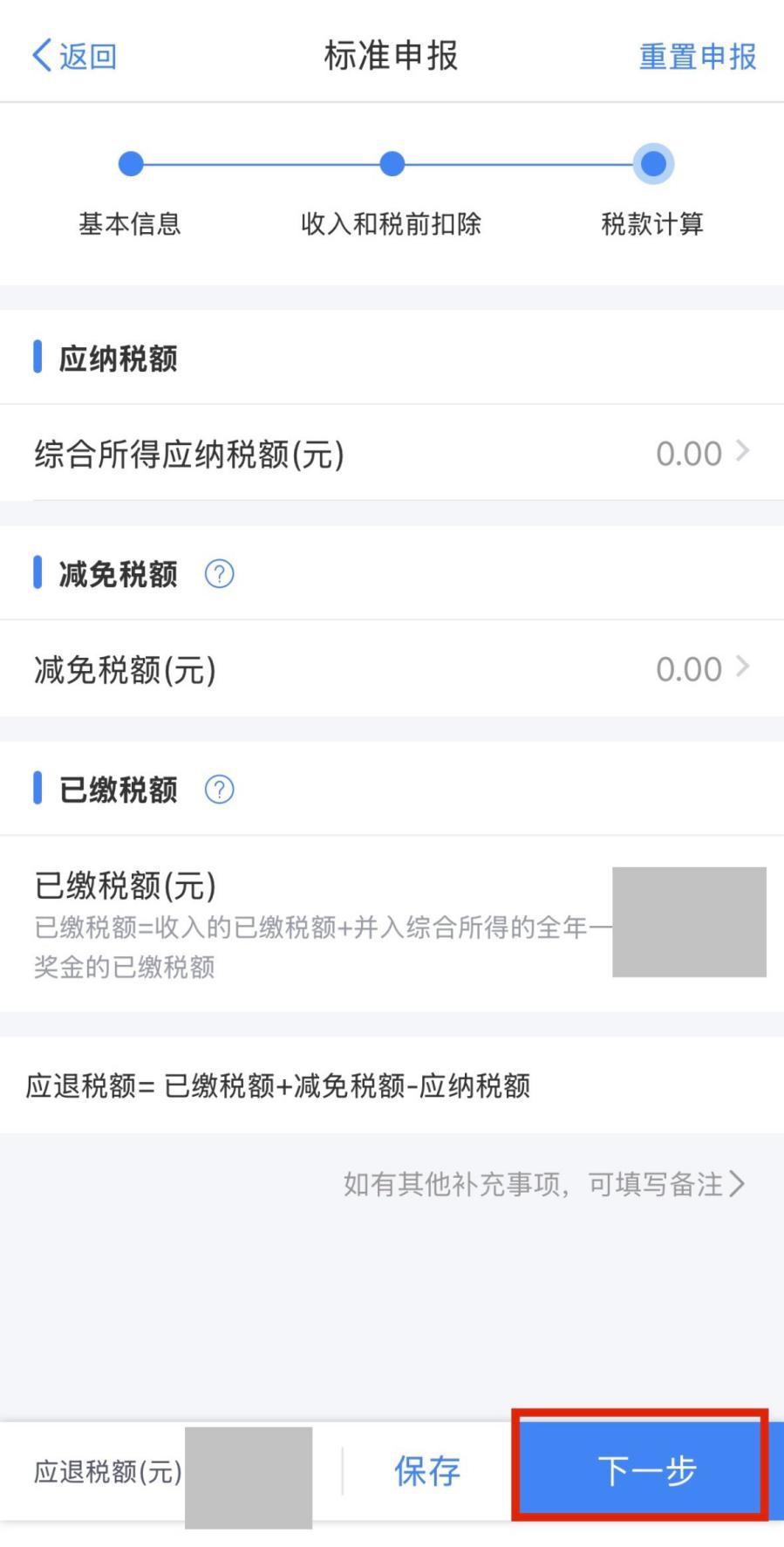Expand 减免税额 row details
Viewport: 784px width, 1547px height.
pos(746,668)
